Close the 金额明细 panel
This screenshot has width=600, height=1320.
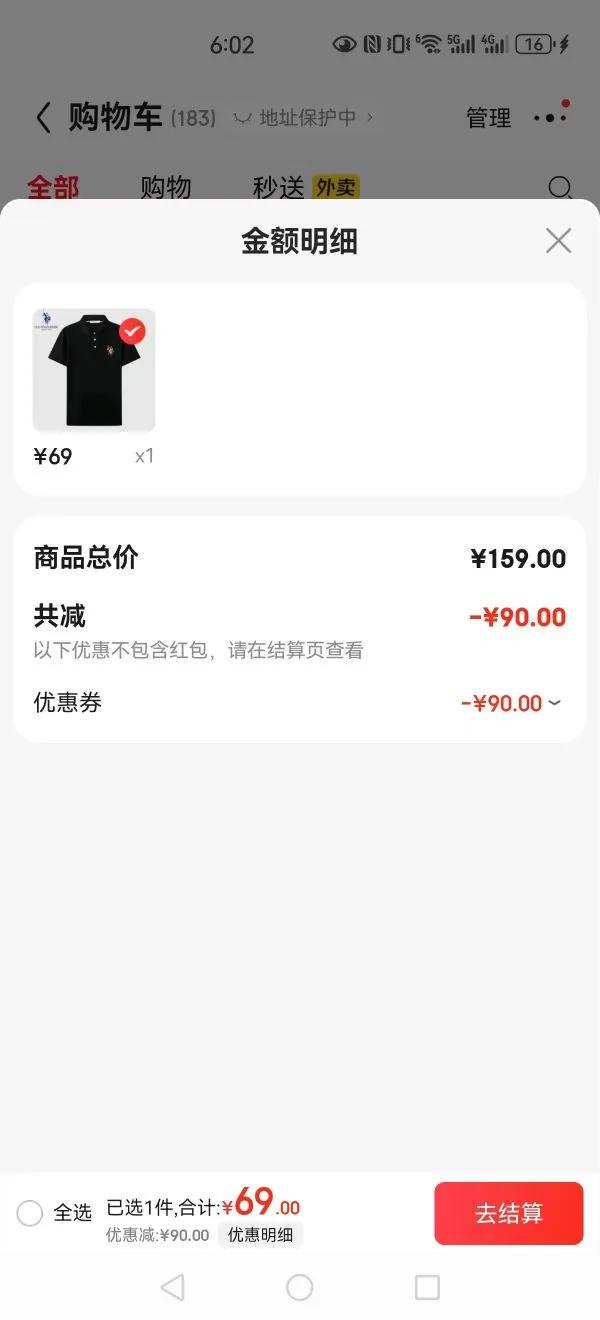[x=558, y=241]
